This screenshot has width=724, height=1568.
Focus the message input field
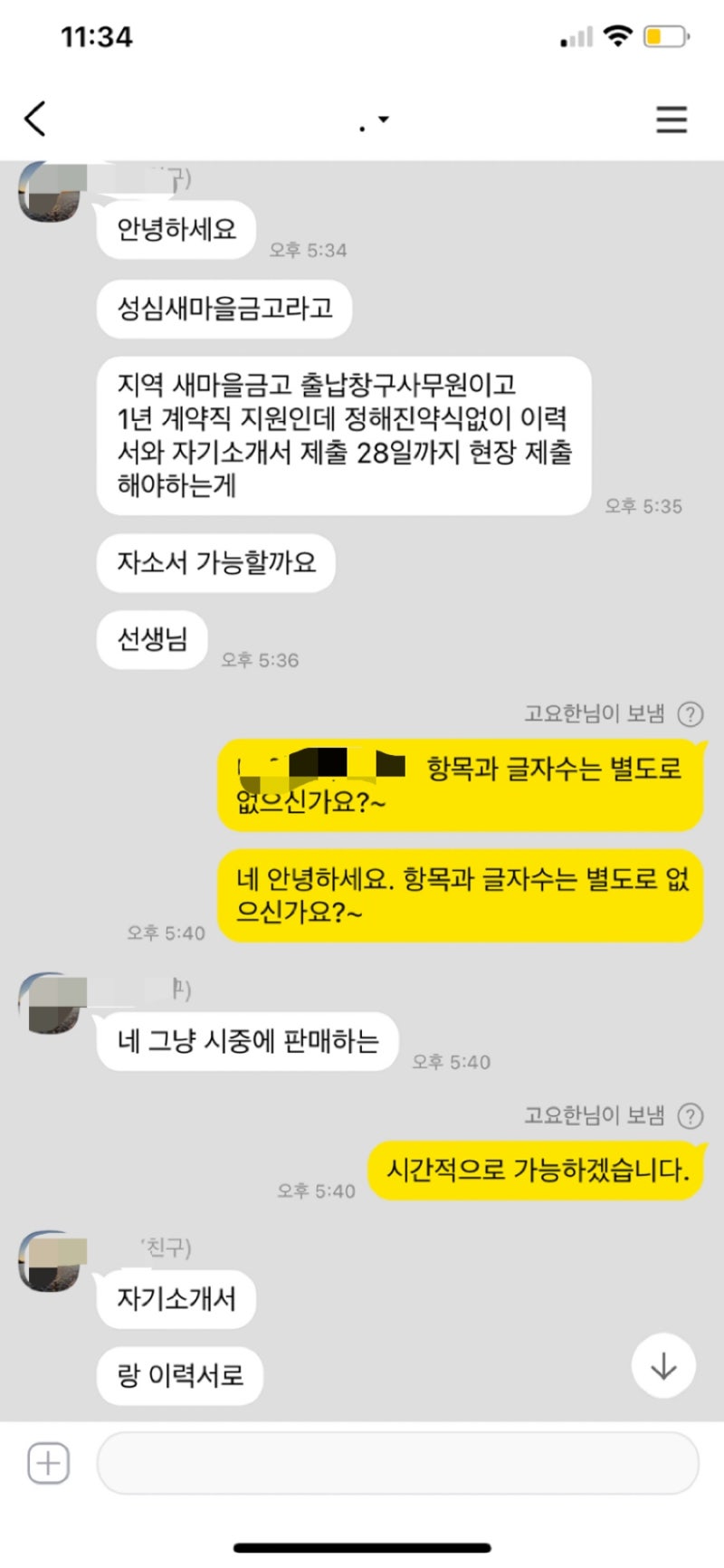396,1463
